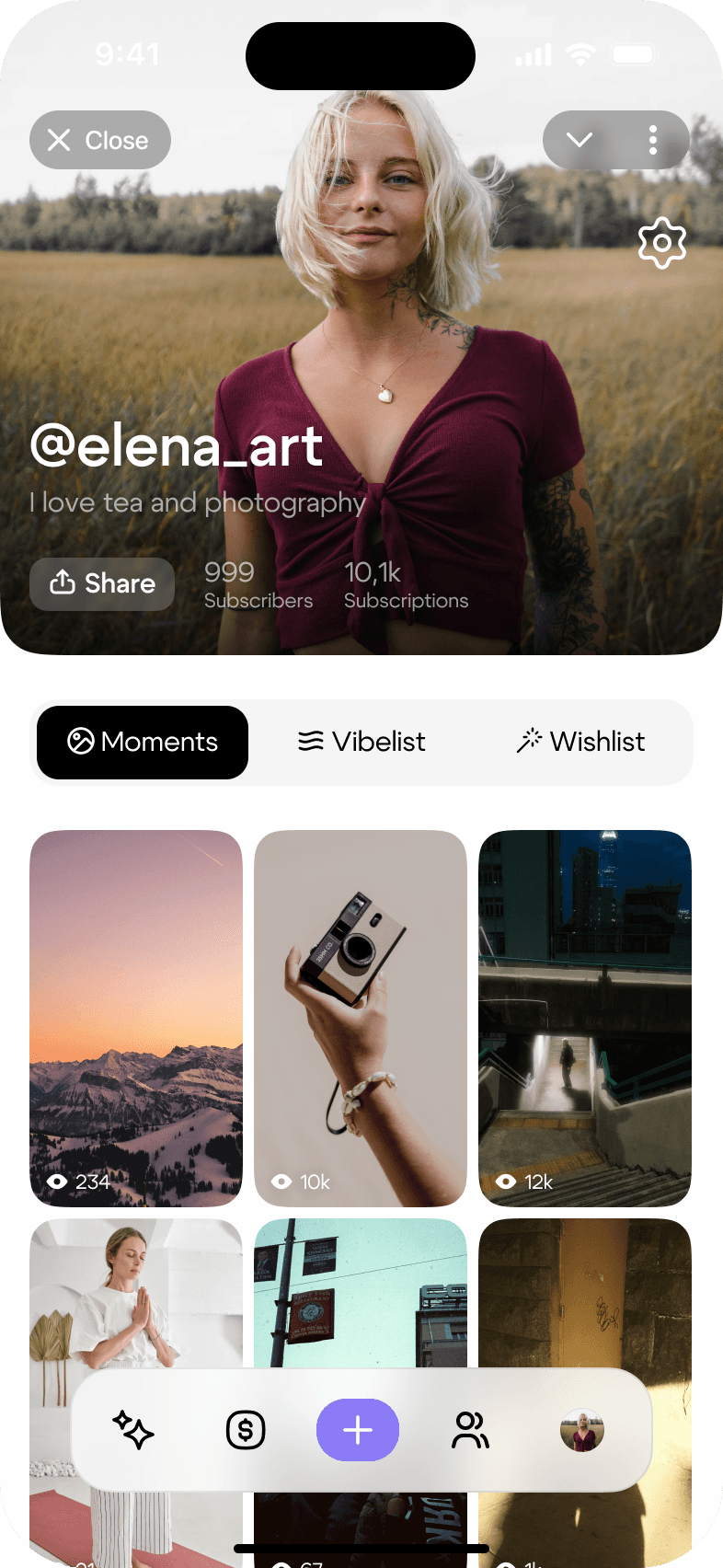The width and height of the screenshot is (723, 1568).
Task: Open the camera moment with 10k views
Action: point(361,1018)
